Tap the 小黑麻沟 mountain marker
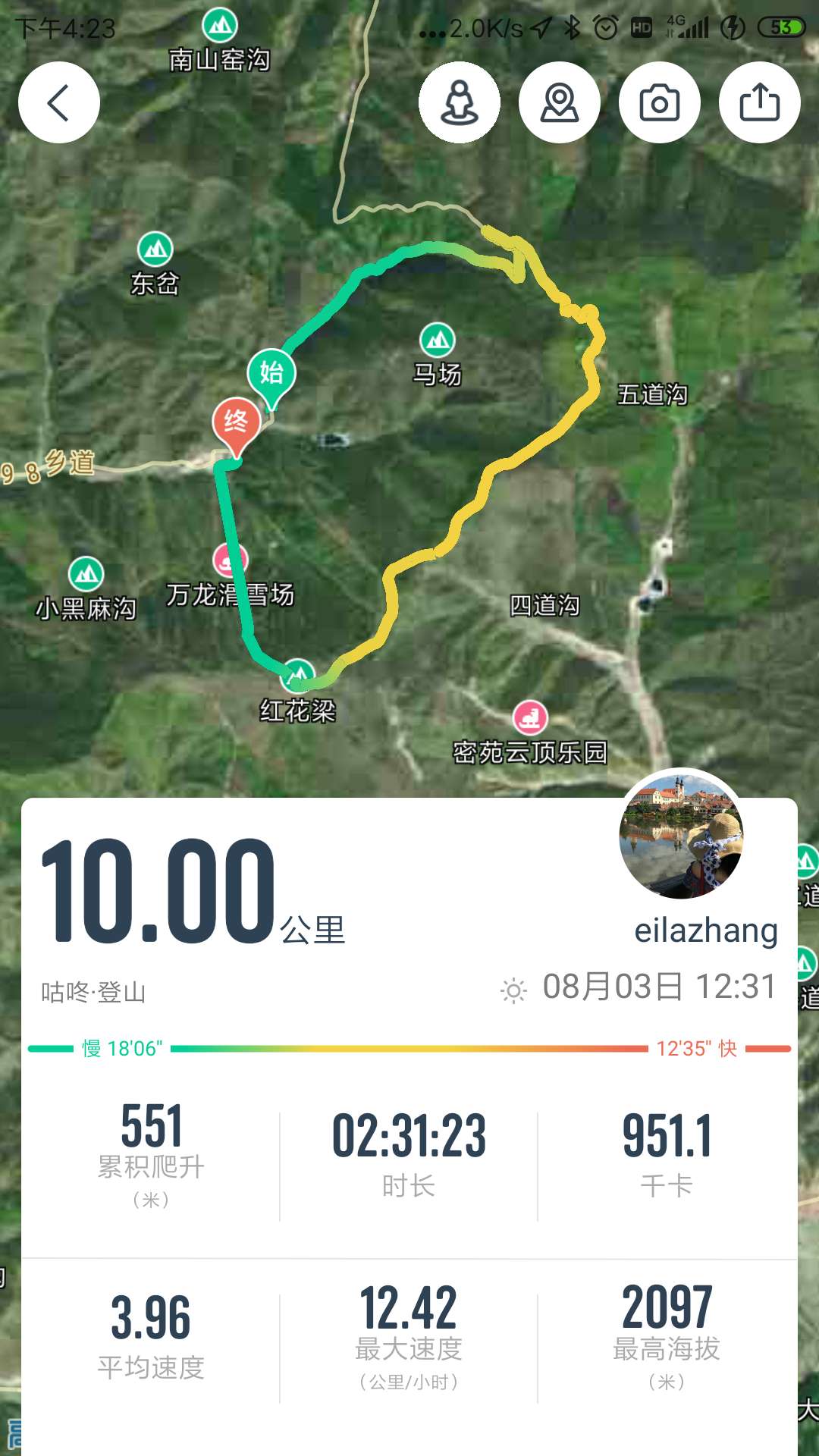The height and width of the screenshot is (1456, 819). tap(84, 575)
